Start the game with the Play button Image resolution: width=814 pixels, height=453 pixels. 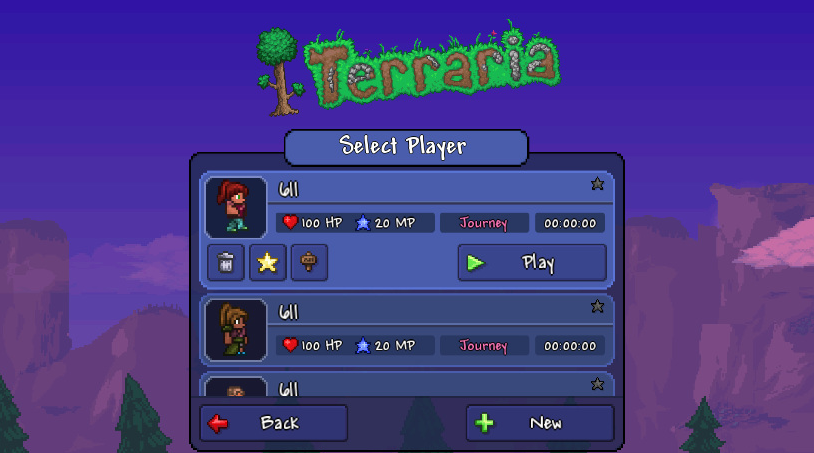tap(532, 263)
